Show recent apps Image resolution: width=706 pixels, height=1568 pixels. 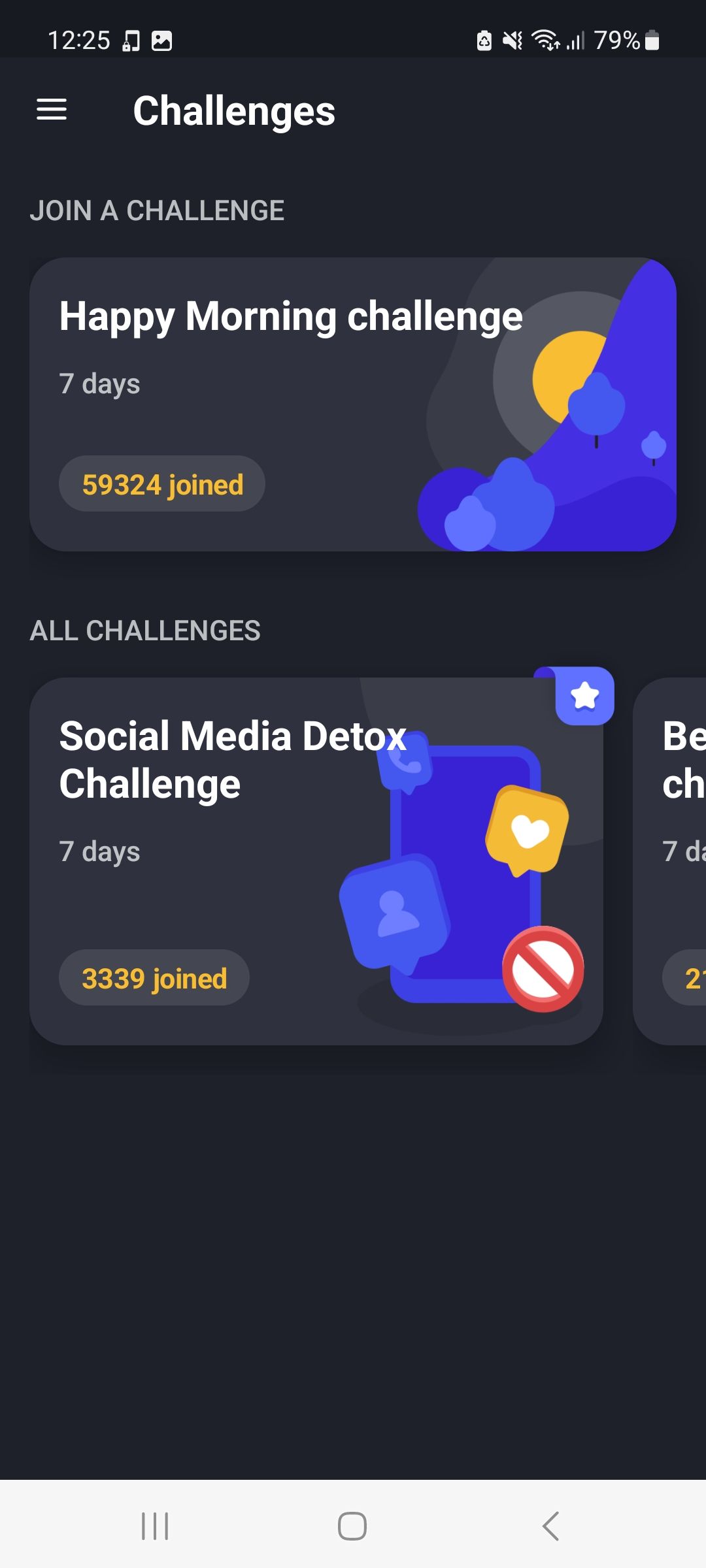155,1526
